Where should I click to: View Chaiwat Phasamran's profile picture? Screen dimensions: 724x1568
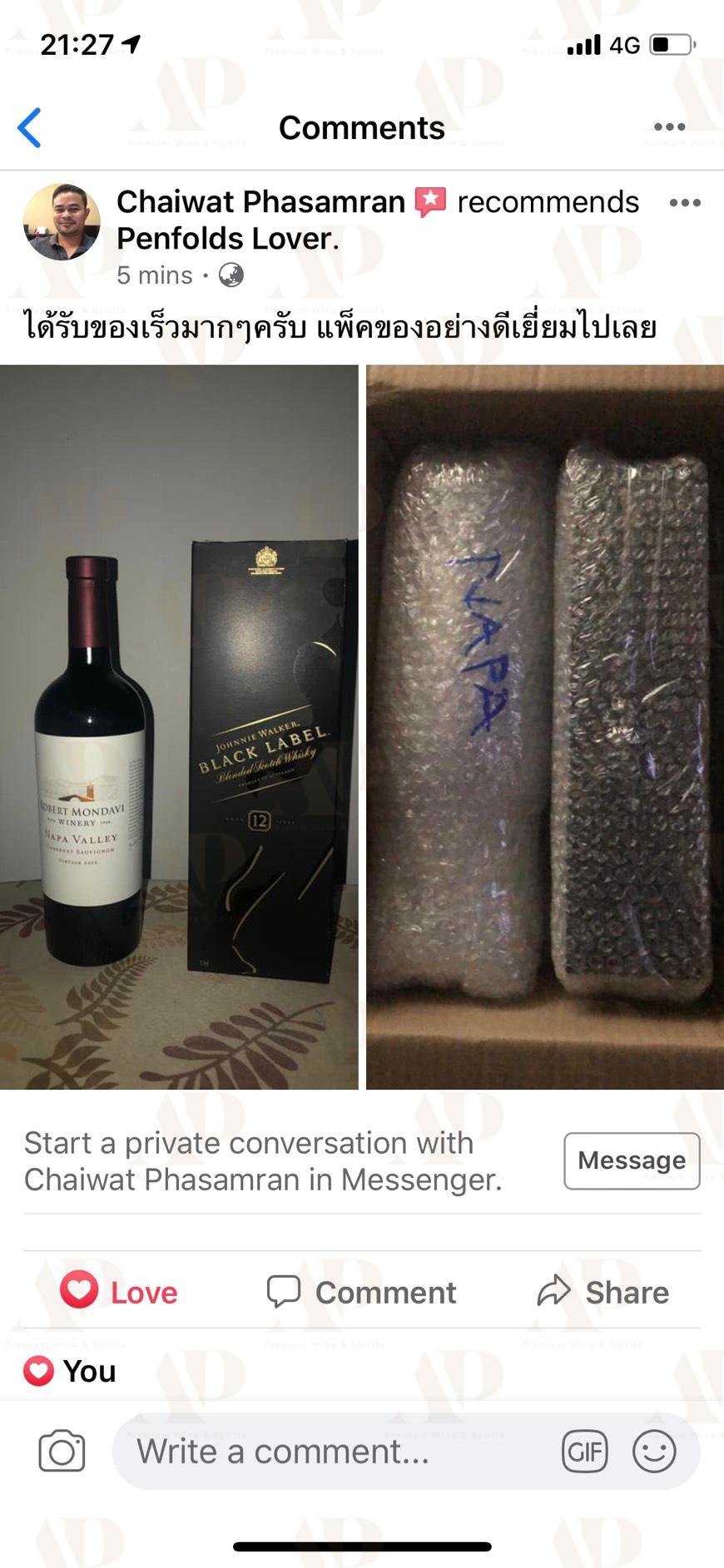[62, 222]
